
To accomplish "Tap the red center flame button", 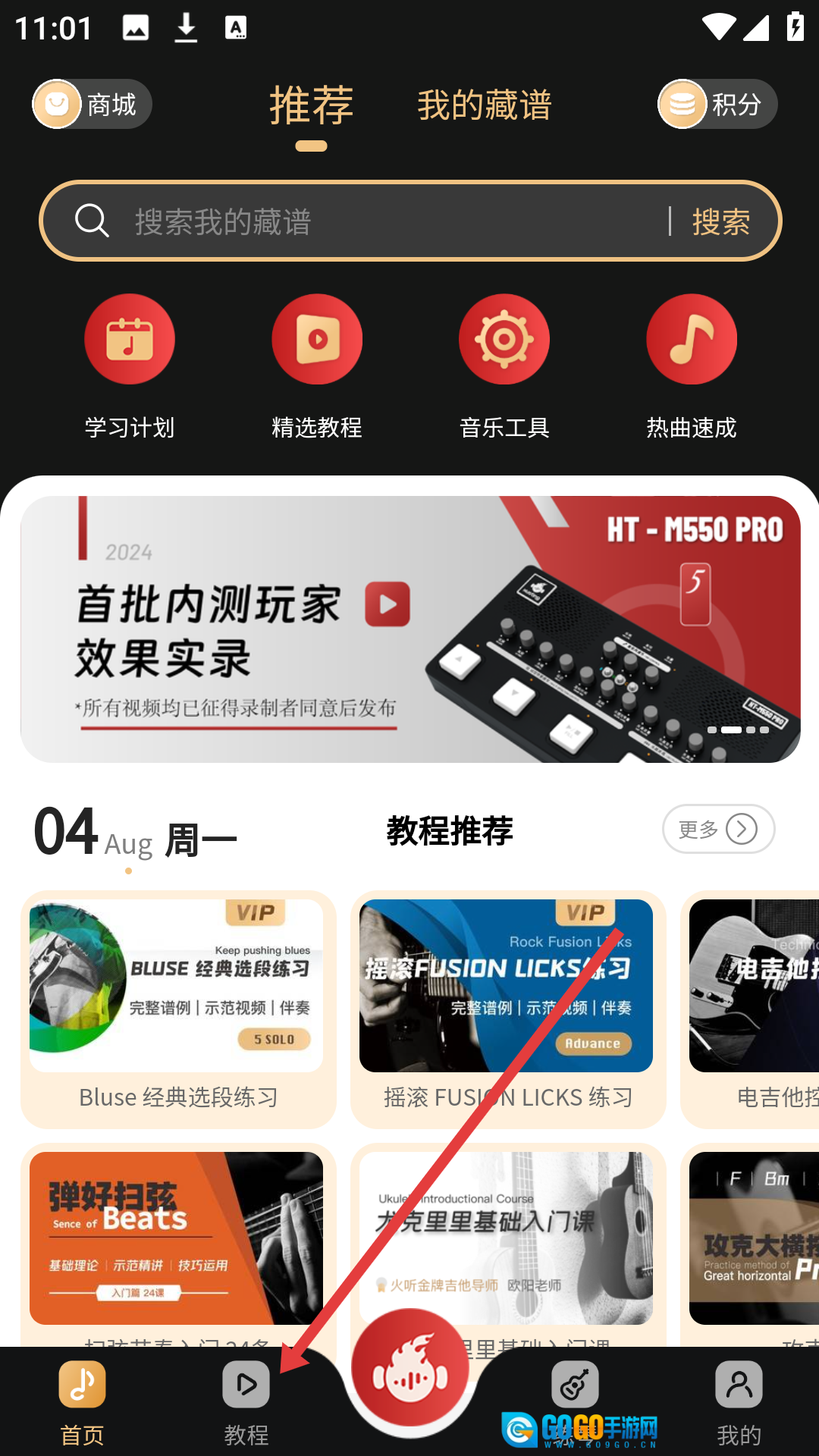I will (410, 1370).
